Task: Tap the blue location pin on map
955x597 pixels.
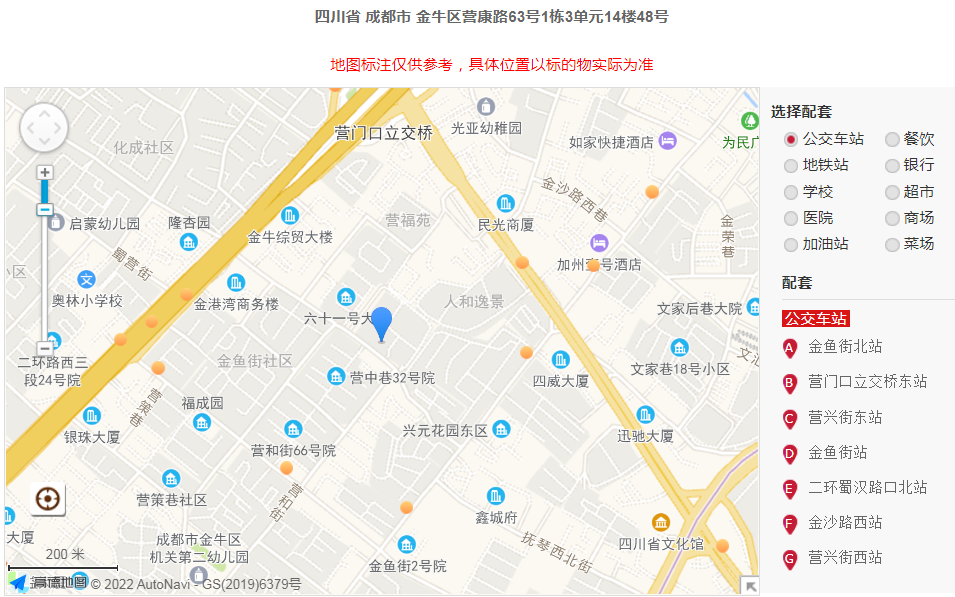Action: click(x=381, y=323)
